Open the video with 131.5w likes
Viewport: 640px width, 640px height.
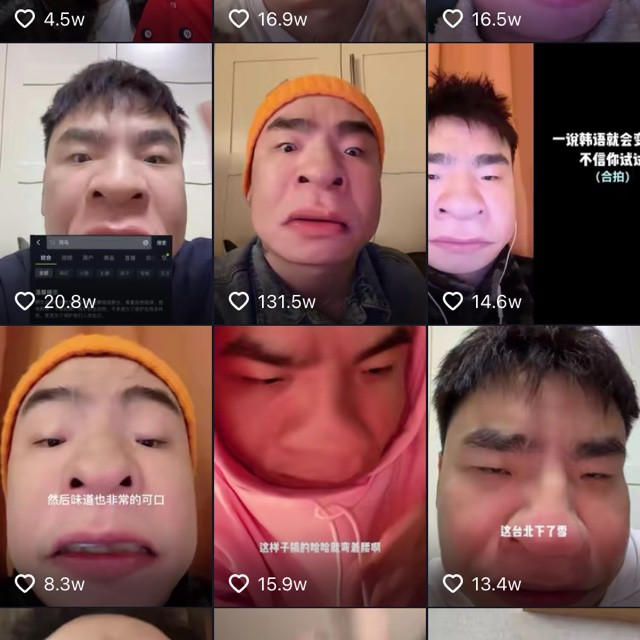[x=320, y=184]
